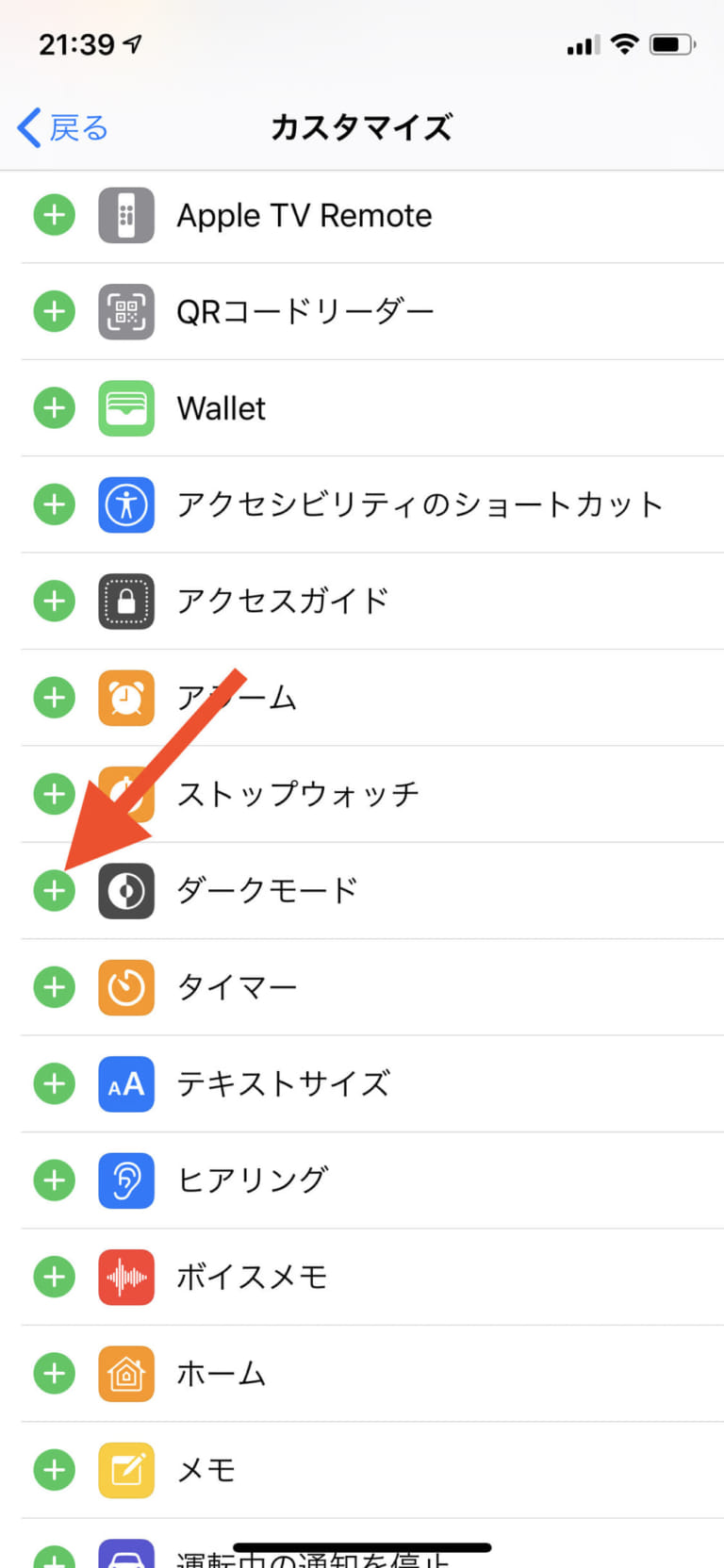The height and width of the screenshot is (1568, 724).
Task: Tap the ヒアリング ear icon
Action: tap(125, 1180)
